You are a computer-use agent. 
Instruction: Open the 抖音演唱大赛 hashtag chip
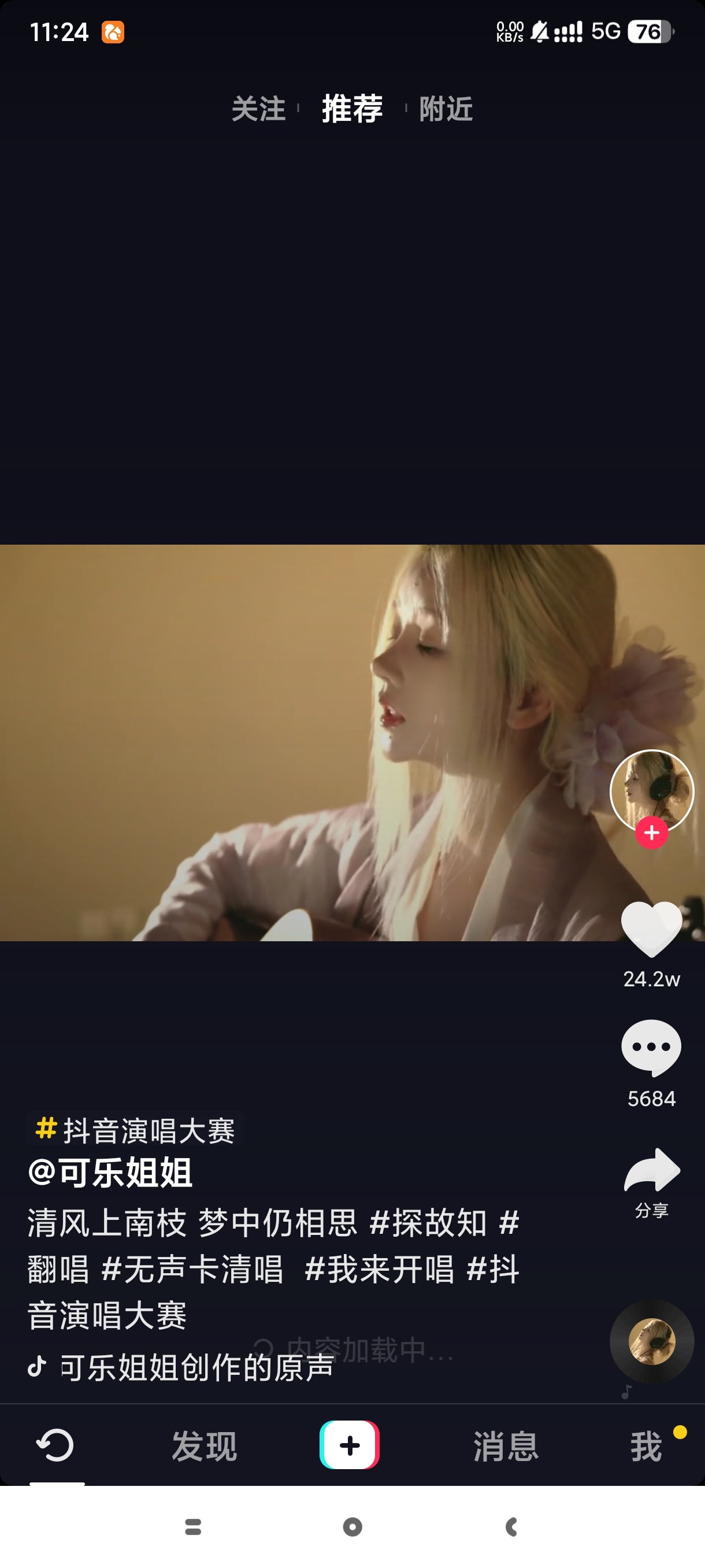[x=136, y=1130]
